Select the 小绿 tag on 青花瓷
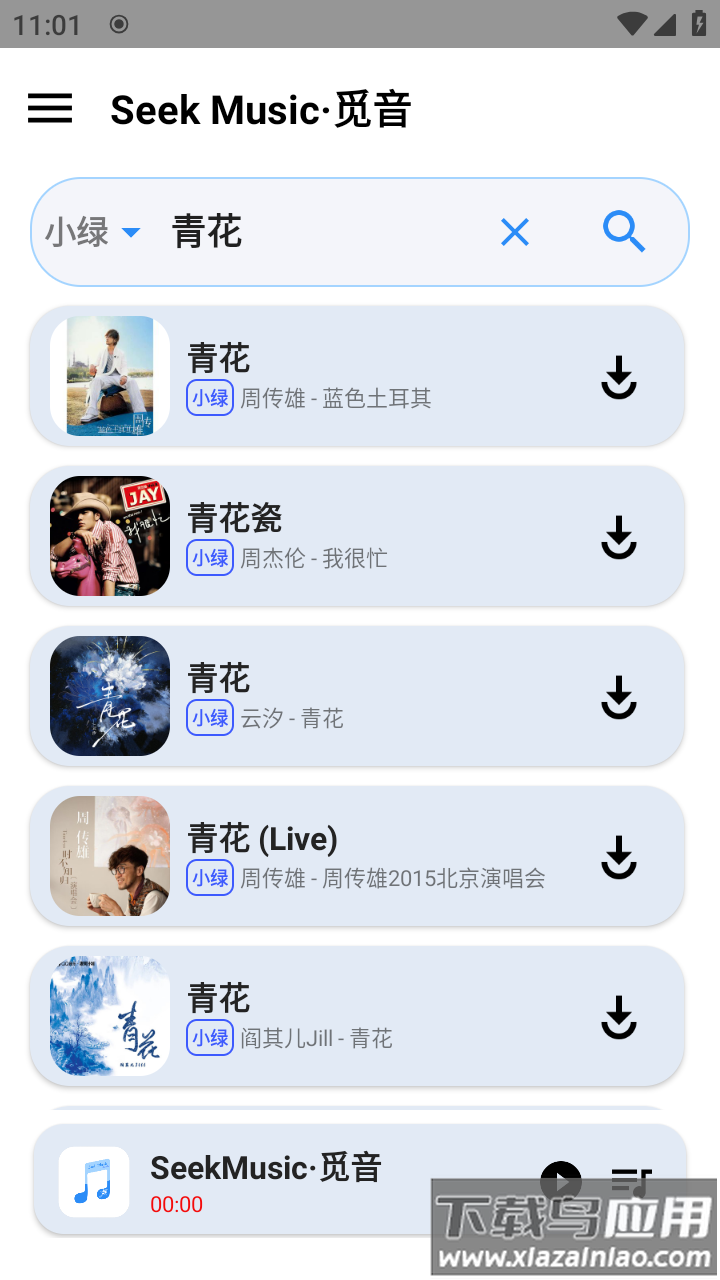This screenshot has width=720, height=1280. point(210,558)
